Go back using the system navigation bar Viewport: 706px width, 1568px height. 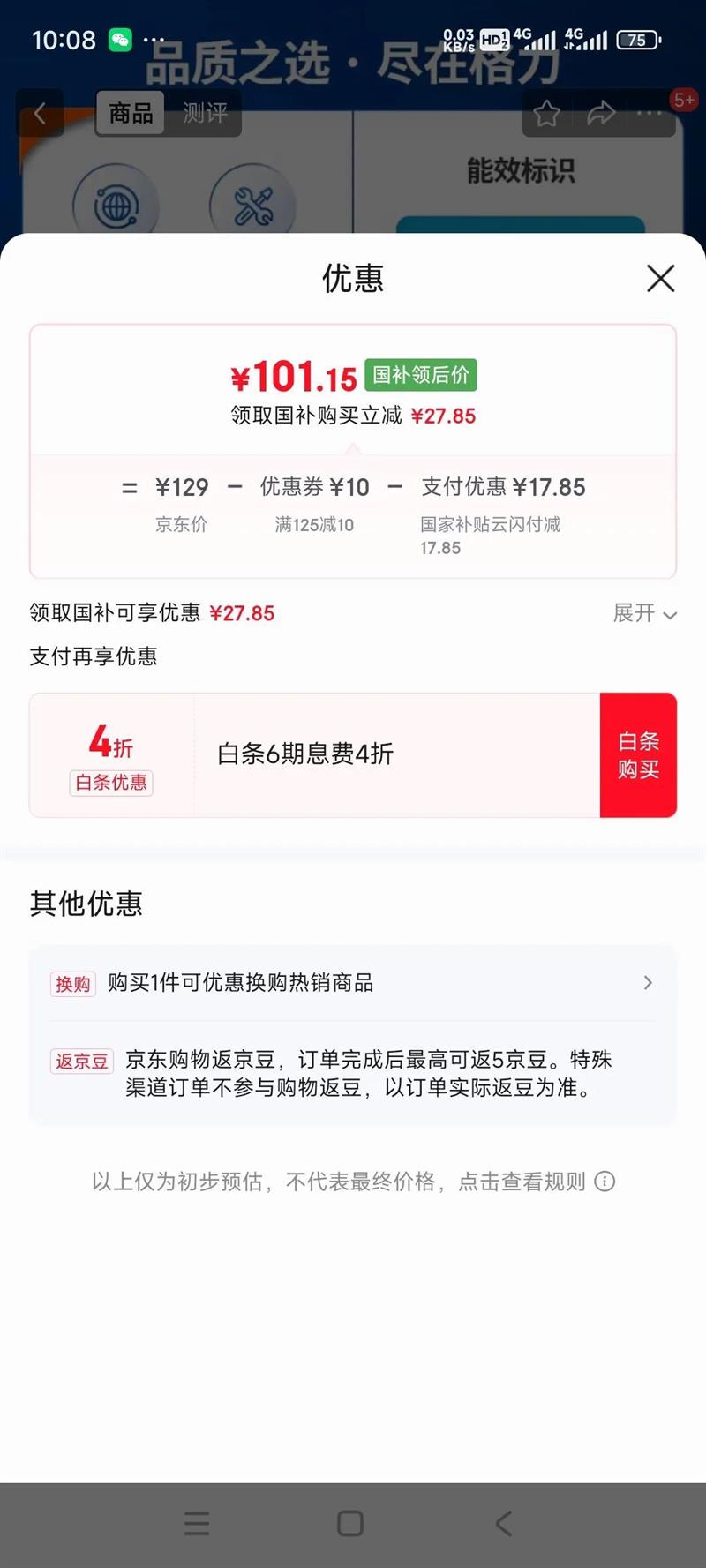click(504, 1524)
